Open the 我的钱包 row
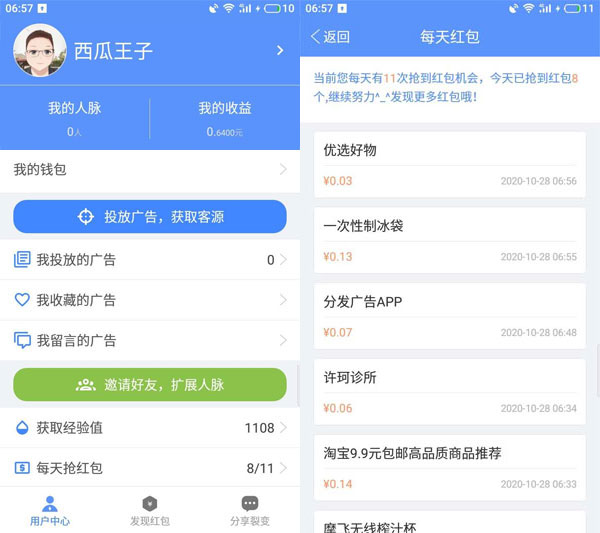 pyautogui.click(x=150, y=170)
